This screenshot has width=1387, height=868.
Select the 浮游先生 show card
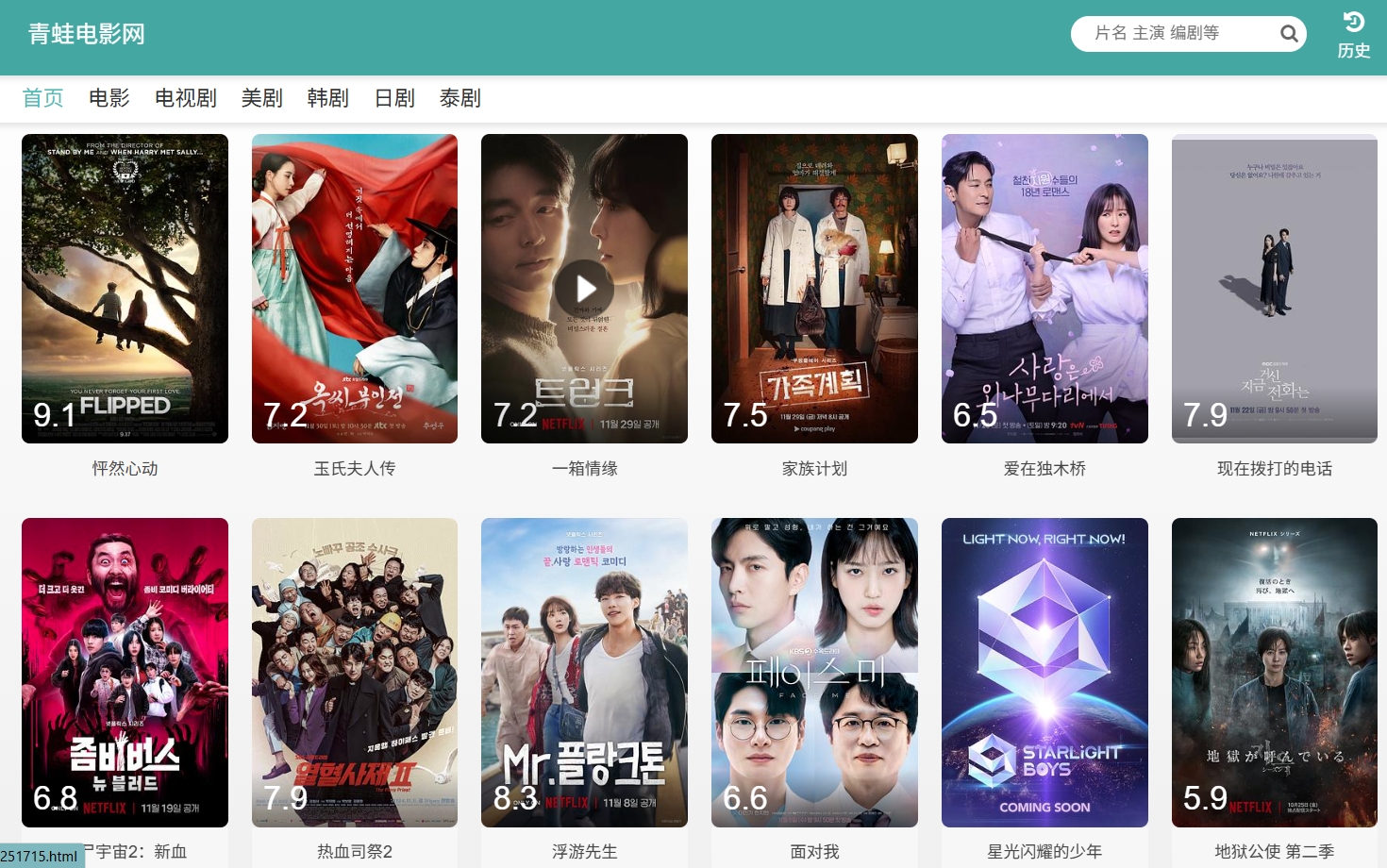click(584, 672)
